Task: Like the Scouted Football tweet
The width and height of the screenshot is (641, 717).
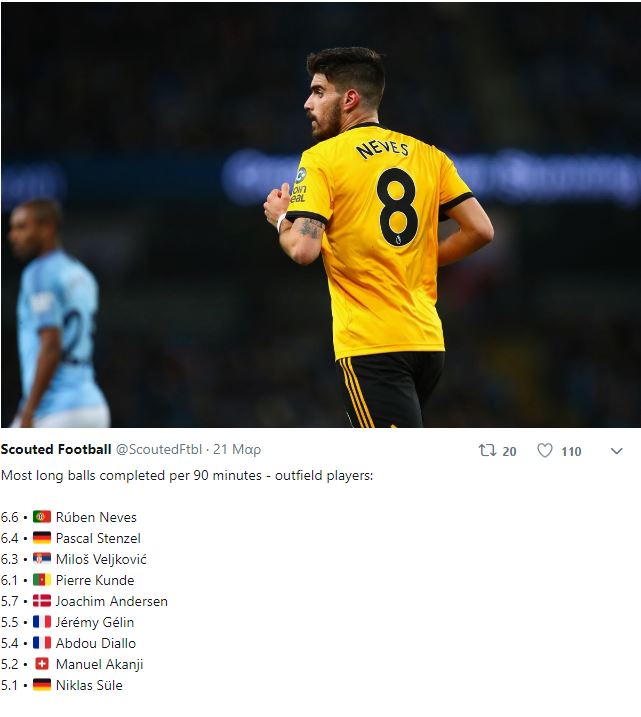Action: click(x=545, y=451)
